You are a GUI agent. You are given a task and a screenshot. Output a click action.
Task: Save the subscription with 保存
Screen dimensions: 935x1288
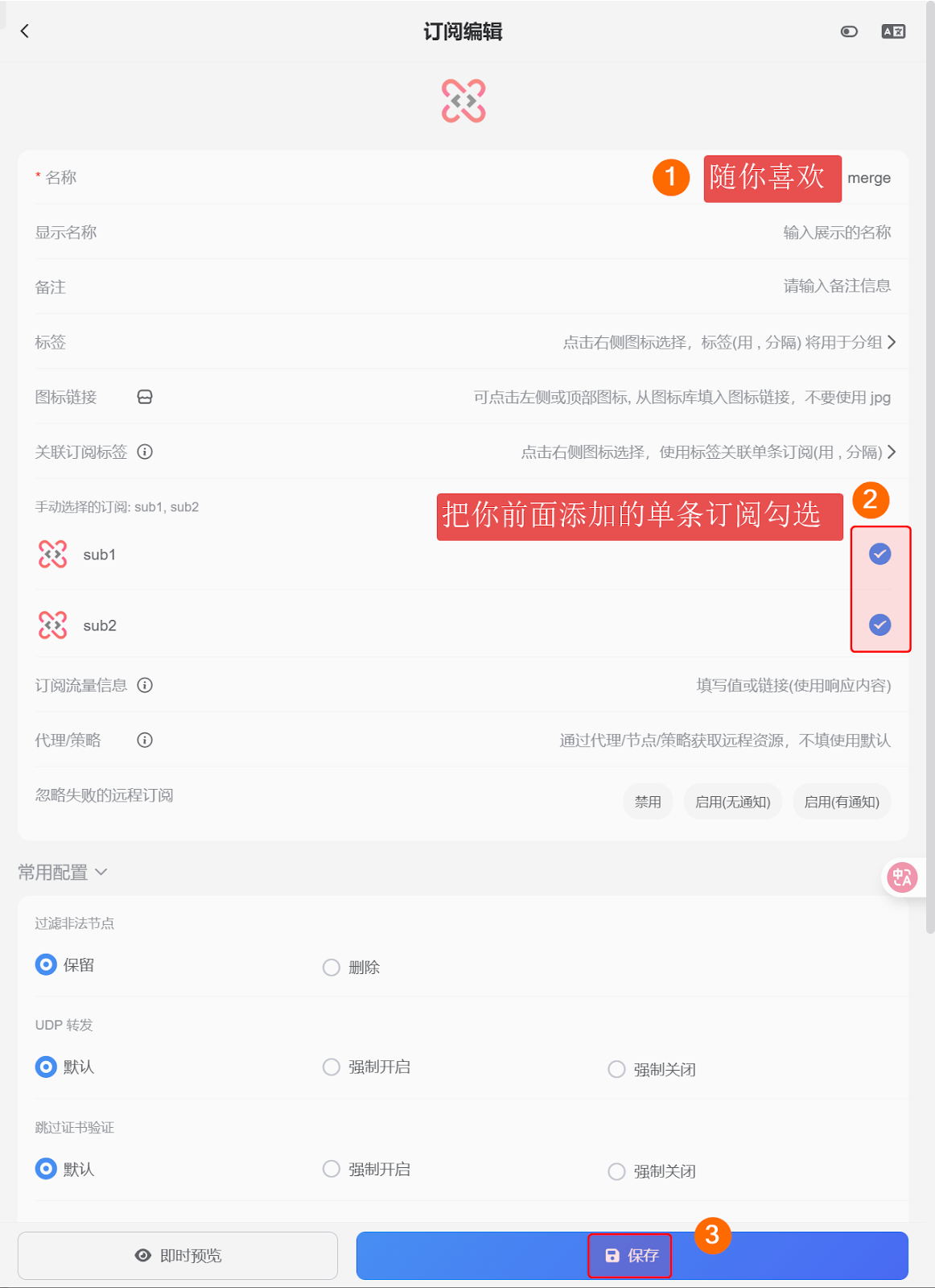(632, 1256)
